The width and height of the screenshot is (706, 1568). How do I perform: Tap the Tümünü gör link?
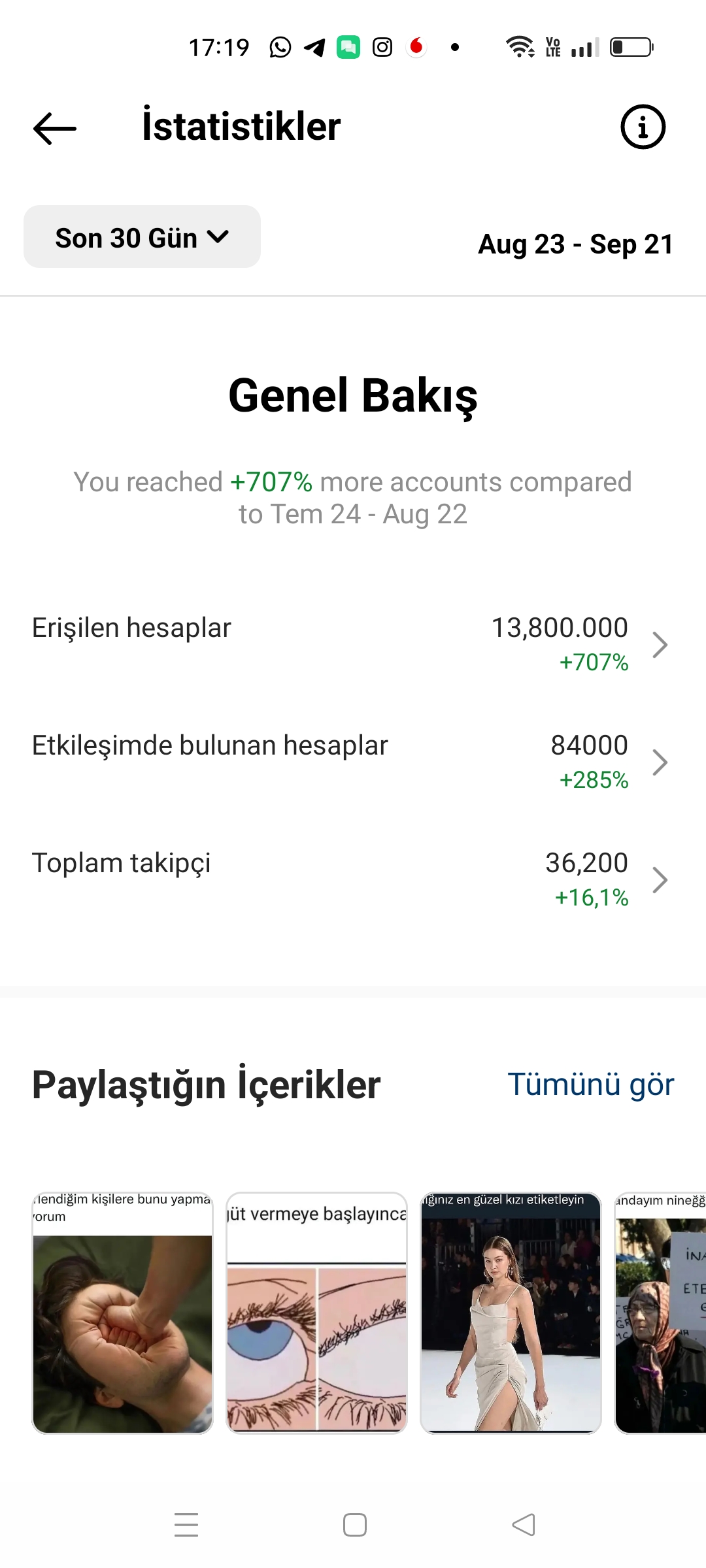coord(591,1085)
